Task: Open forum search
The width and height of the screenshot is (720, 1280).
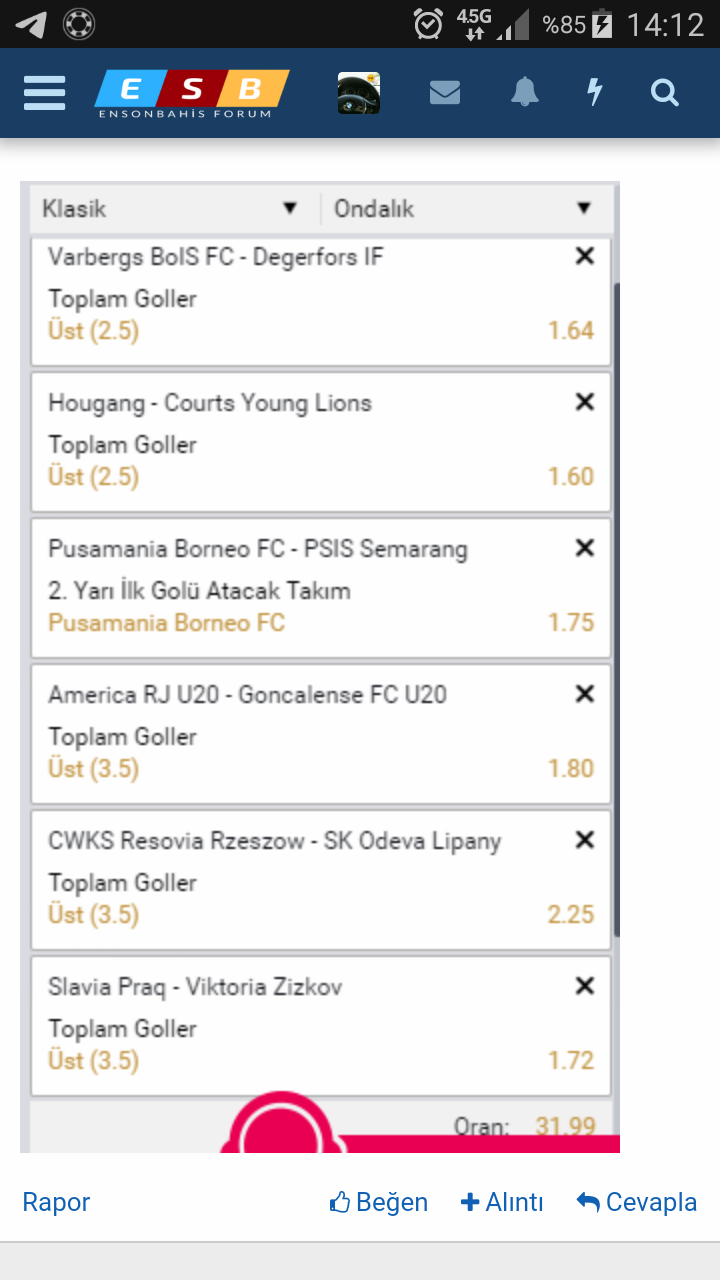Action: [x=665, y=93]
